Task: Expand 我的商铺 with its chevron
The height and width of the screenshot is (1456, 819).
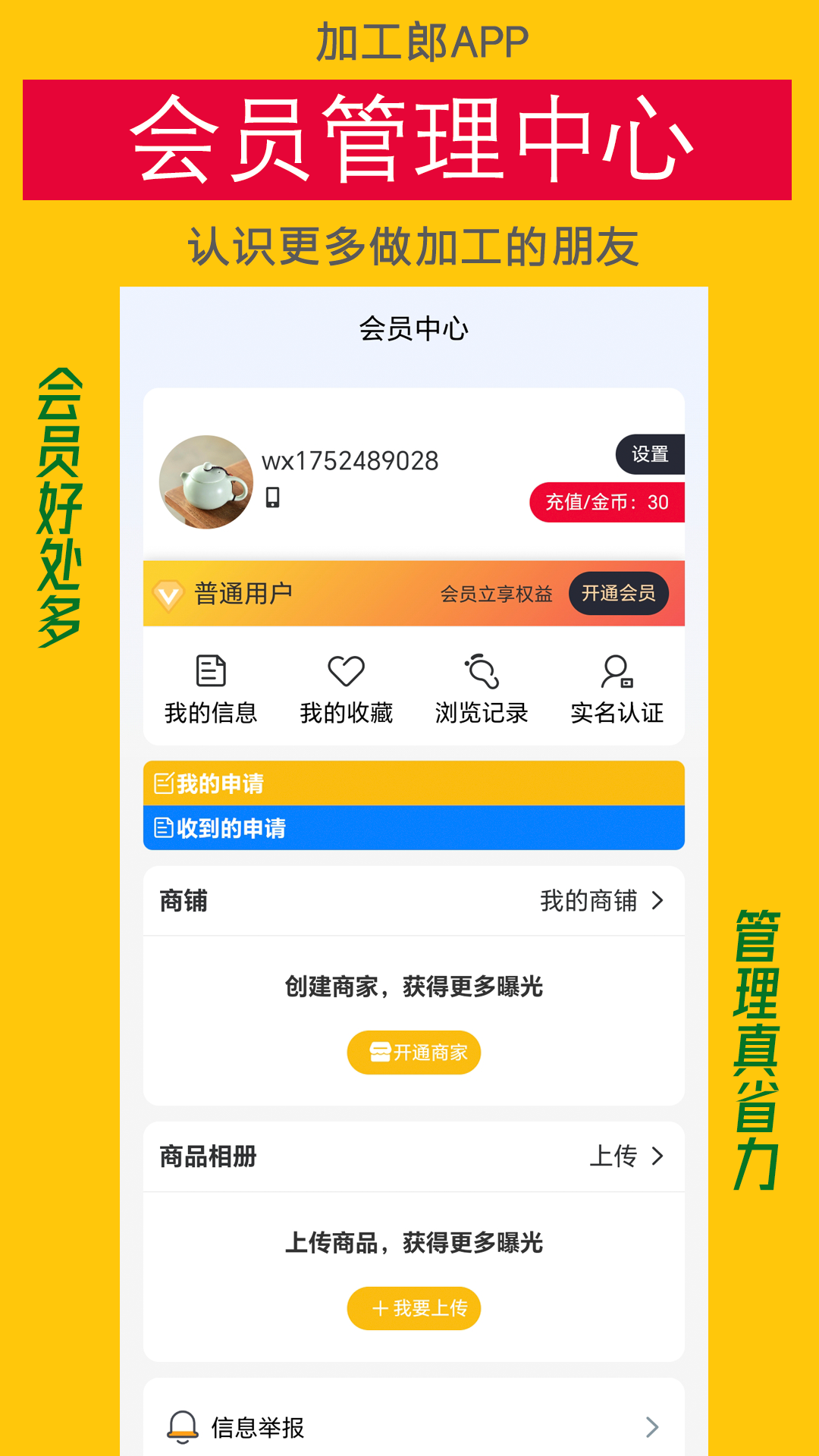Action: point(657,901)
